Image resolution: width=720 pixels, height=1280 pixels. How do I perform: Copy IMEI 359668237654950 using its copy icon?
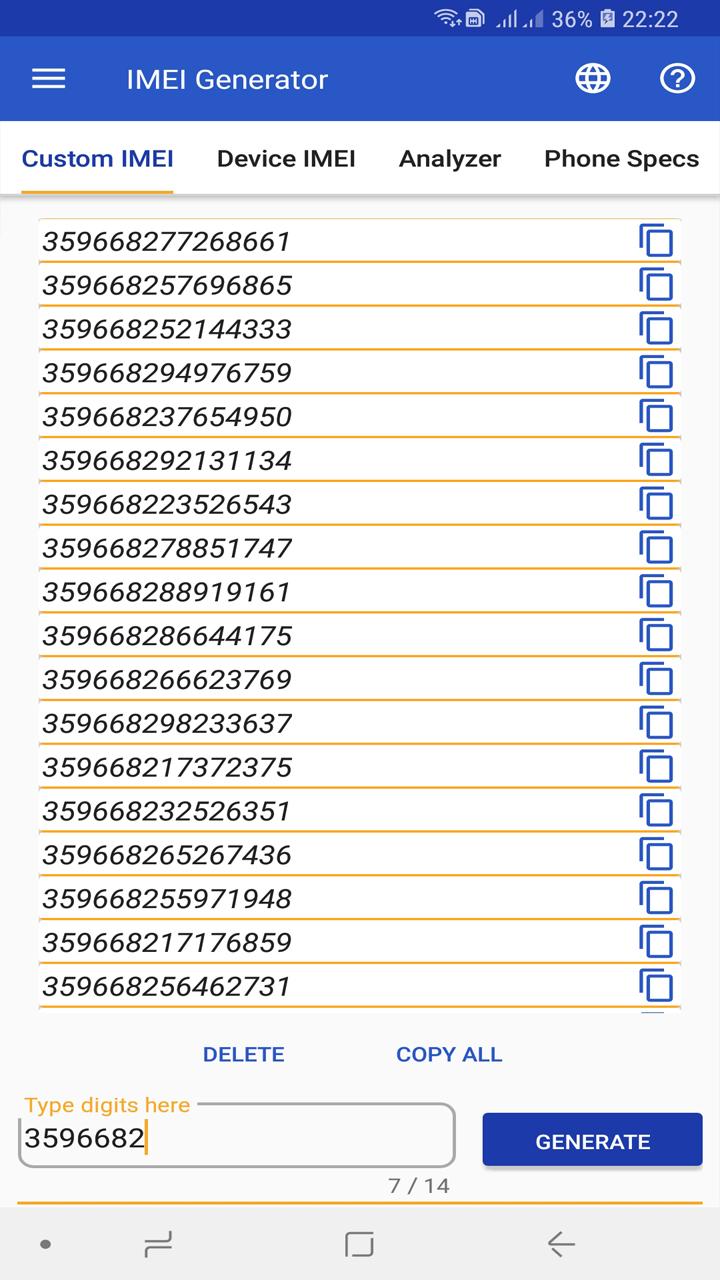click(657, 416)
